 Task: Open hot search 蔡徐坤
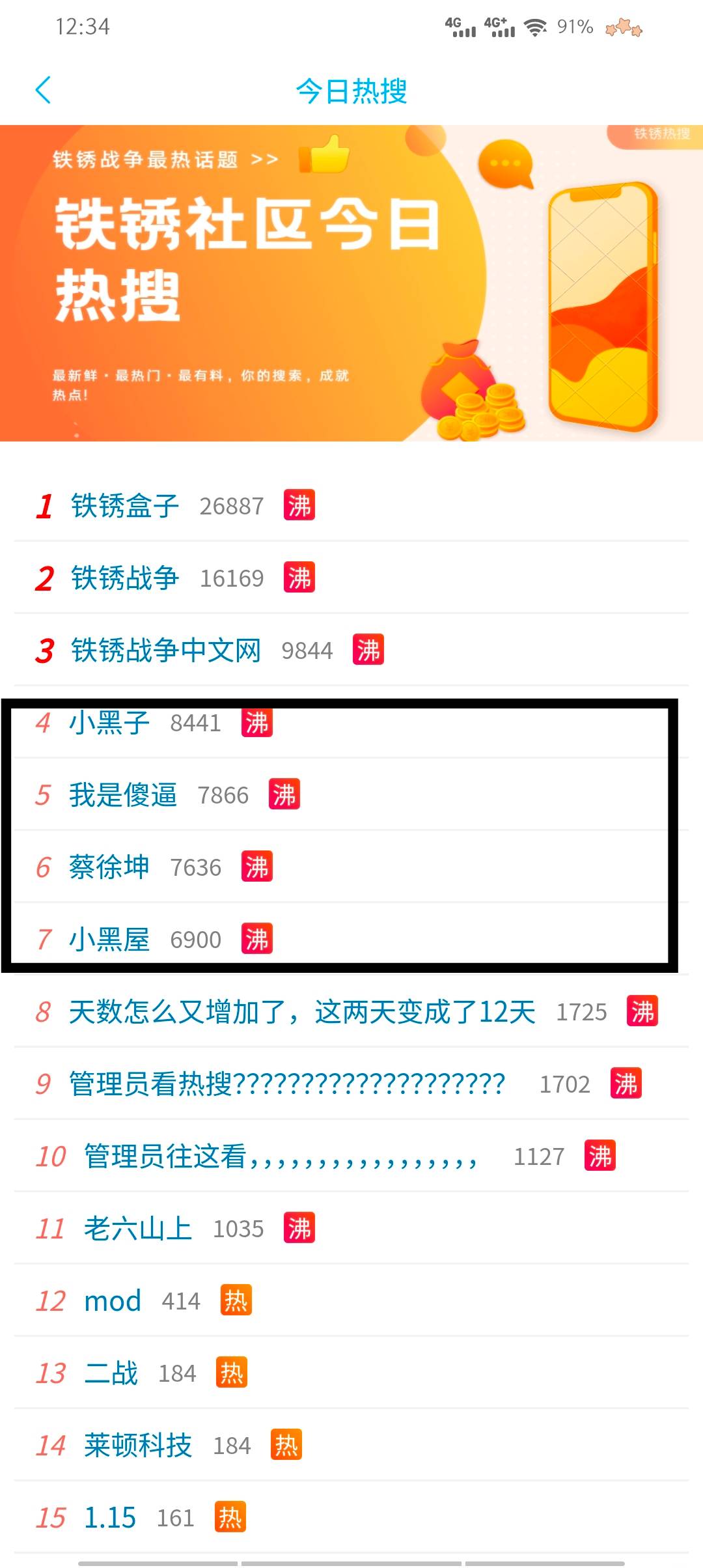point(109,867)
